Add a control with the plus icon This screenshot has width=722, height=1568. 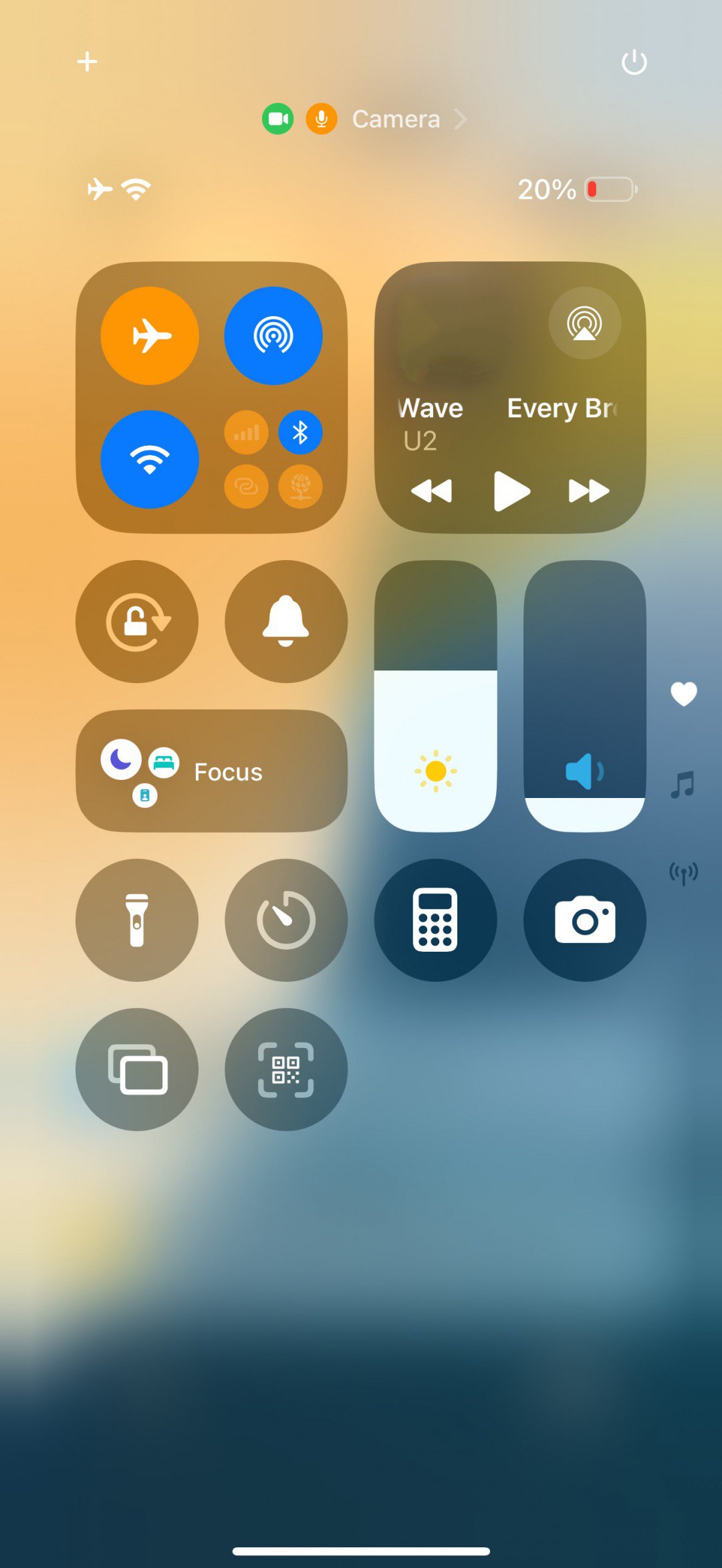[x=87, y=62]
